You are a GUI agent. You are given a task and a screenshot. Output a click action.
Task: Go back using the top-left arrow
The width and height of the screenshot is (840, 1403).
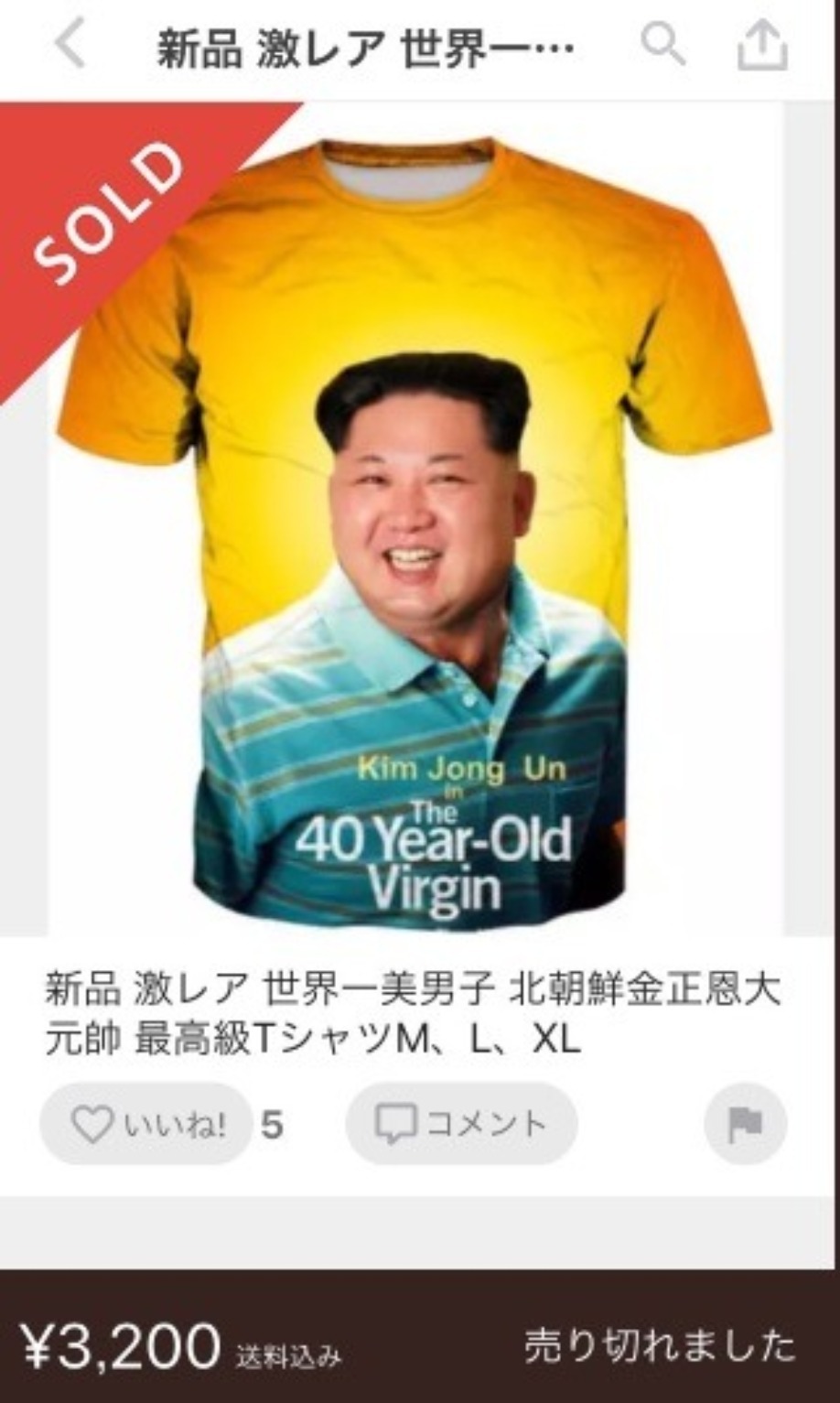[70, 46]
